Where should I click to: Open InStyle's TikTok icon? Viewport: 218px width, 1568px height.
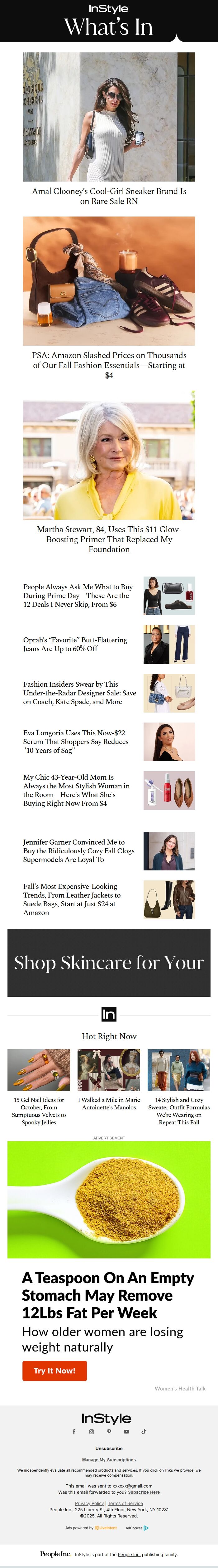click(x=144, y=1431)
